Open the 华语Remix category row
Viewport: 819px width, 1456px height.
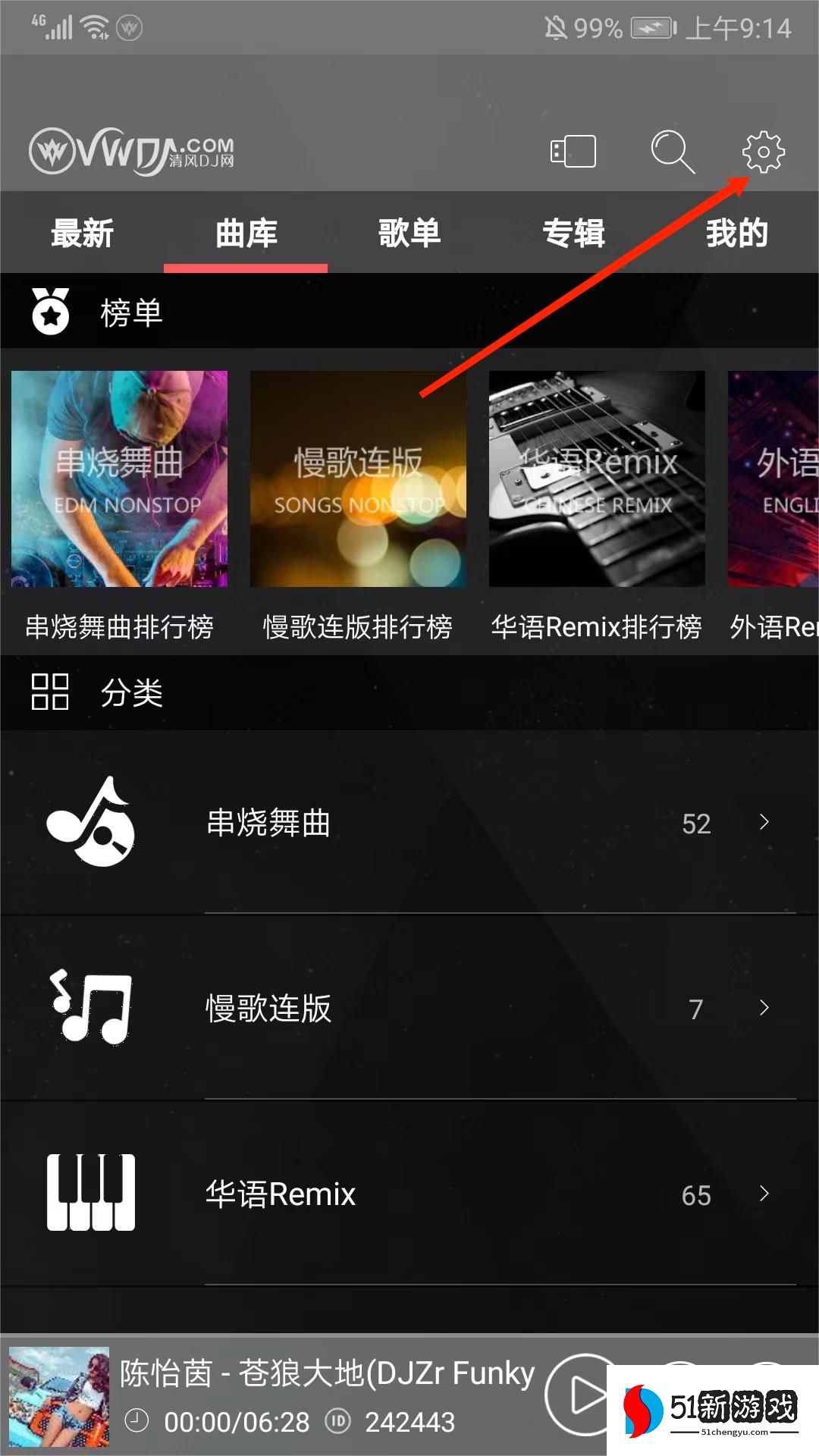409,1194
